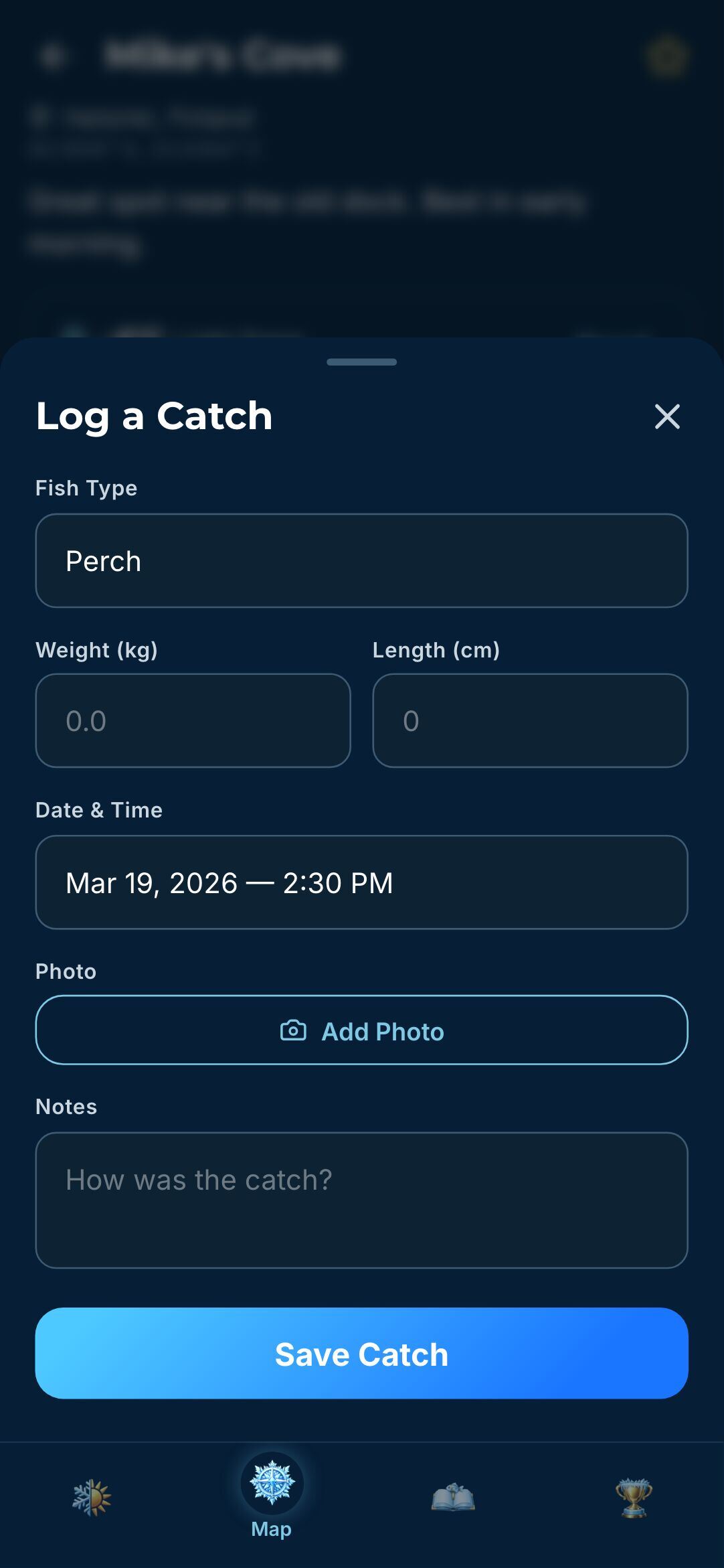
Task: Open the logbook book icon
Action: point(452,1500)
